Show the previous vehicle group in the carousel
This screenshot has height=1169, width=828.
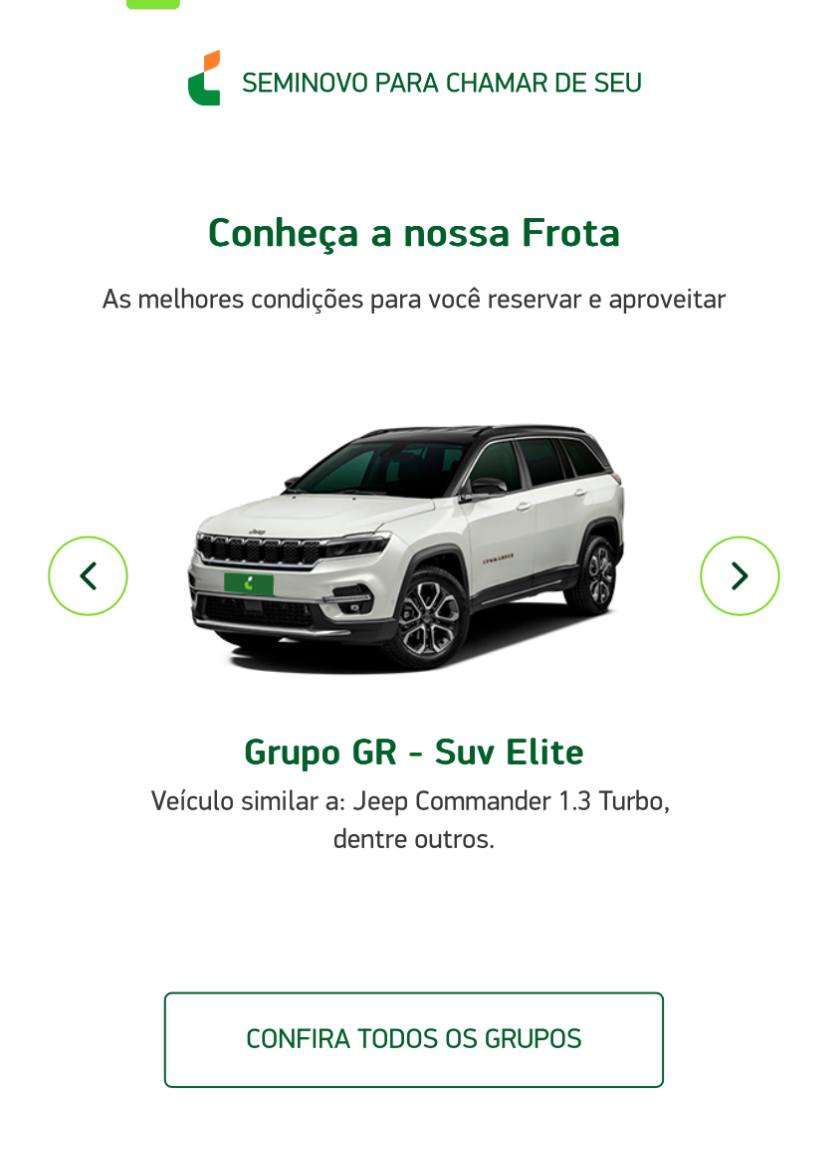(x=88, y=576)
